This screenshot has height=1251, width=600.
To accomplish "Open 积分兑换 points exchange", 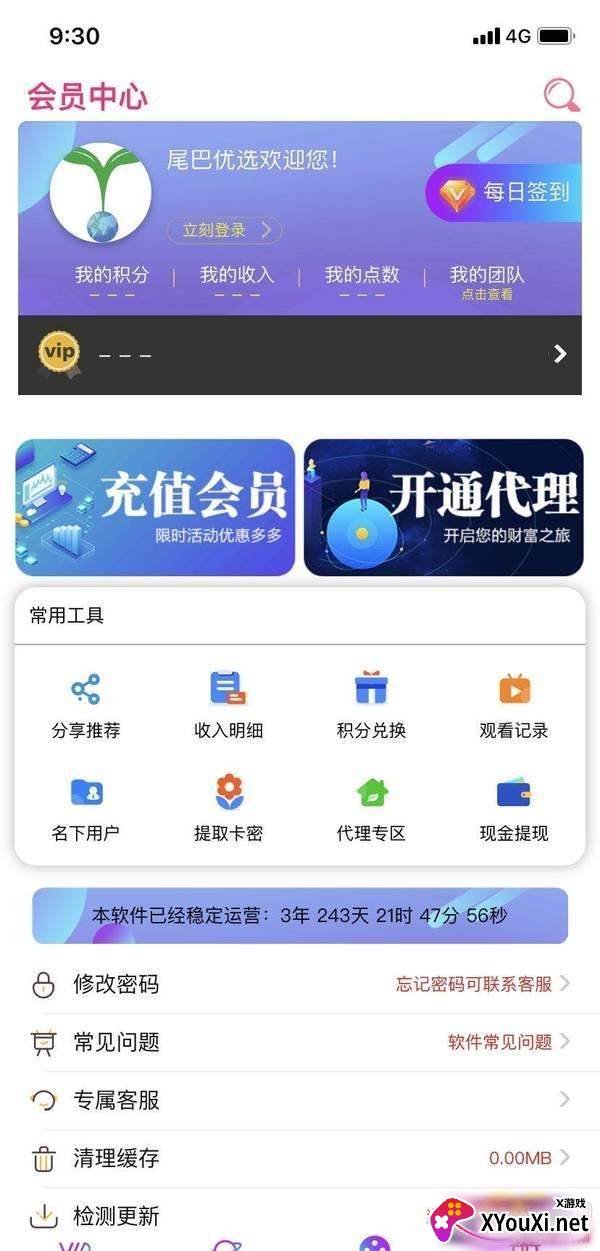I will click(x=371, y=705).
